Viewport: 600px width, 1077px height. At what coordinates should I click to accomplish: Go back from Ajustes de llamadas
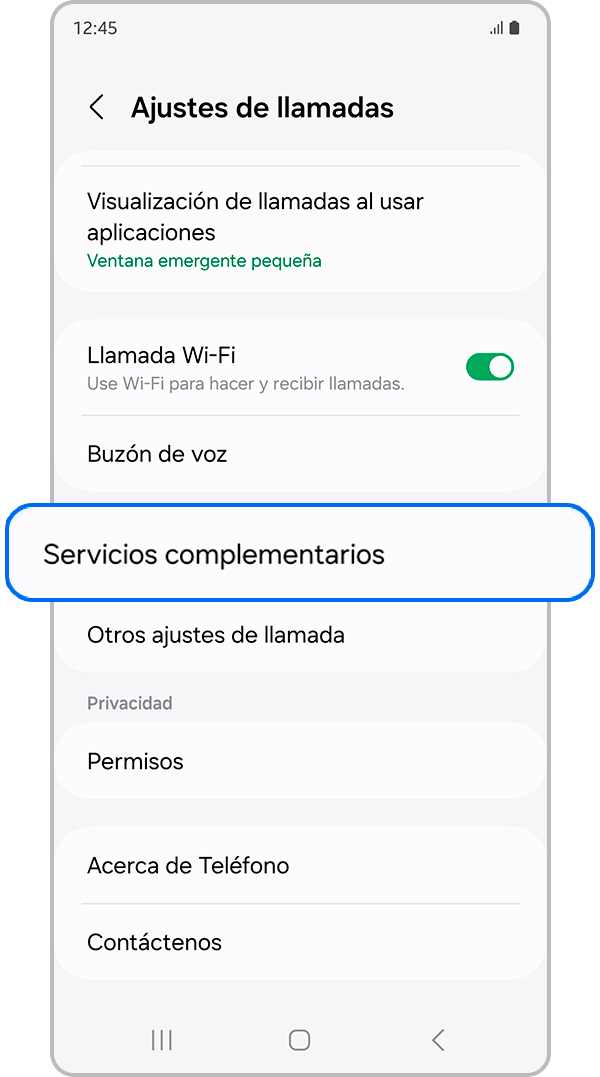coord(97,108)
